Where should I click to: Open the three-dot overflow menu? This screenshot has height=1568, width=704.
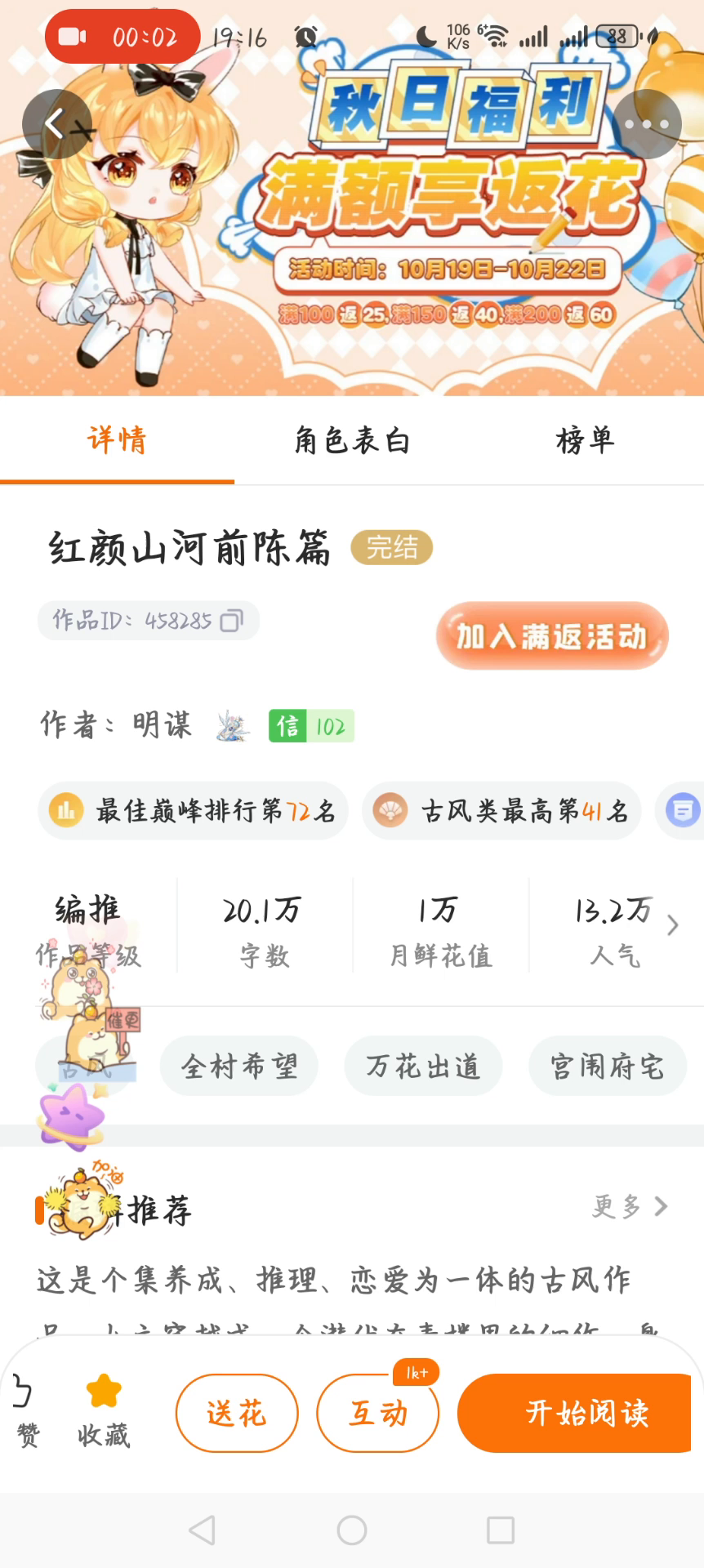click(x=647, y=124)
